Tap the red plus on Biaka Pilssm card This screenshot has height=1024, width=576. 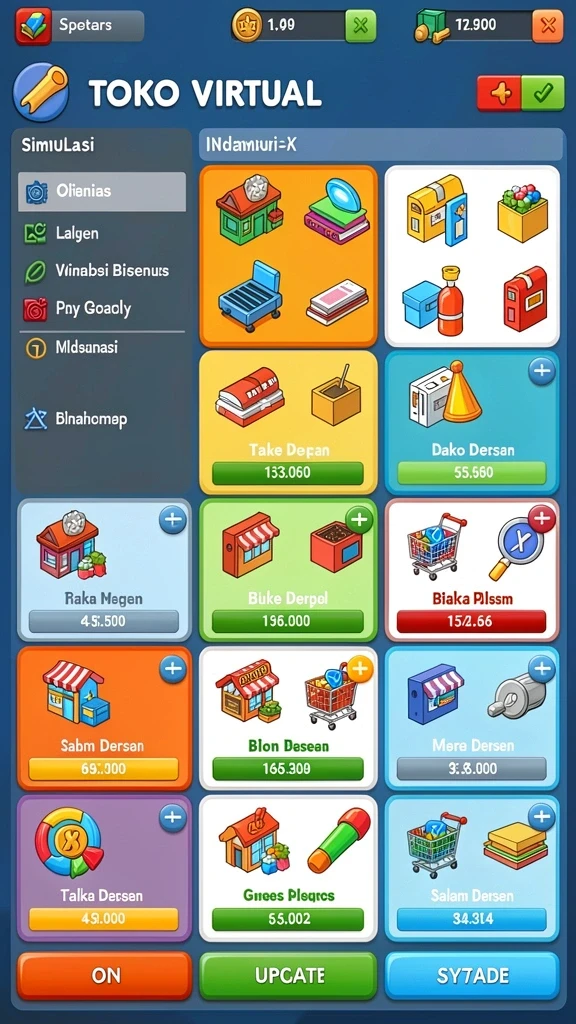click(541, 520)
